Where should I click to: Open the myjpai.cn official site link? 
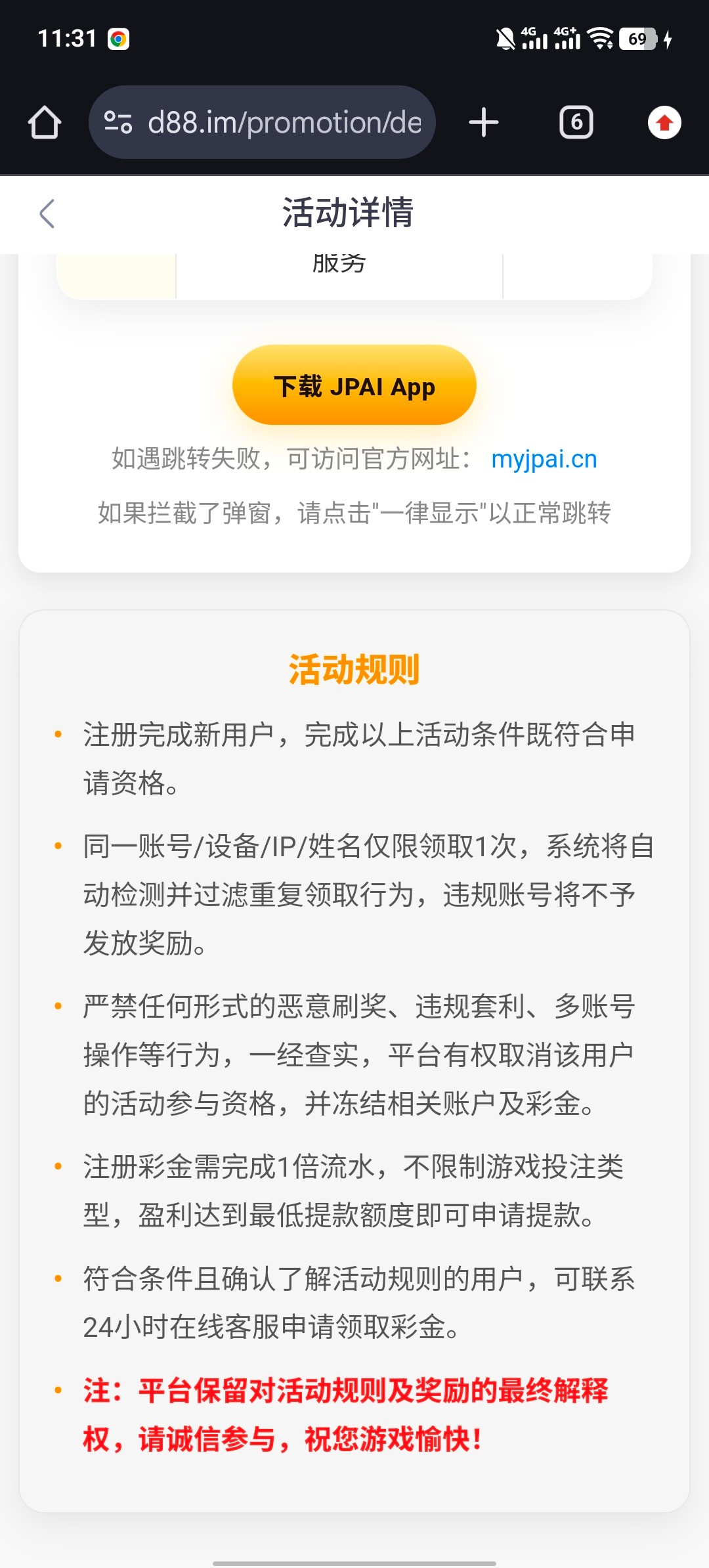pos(544,459)
